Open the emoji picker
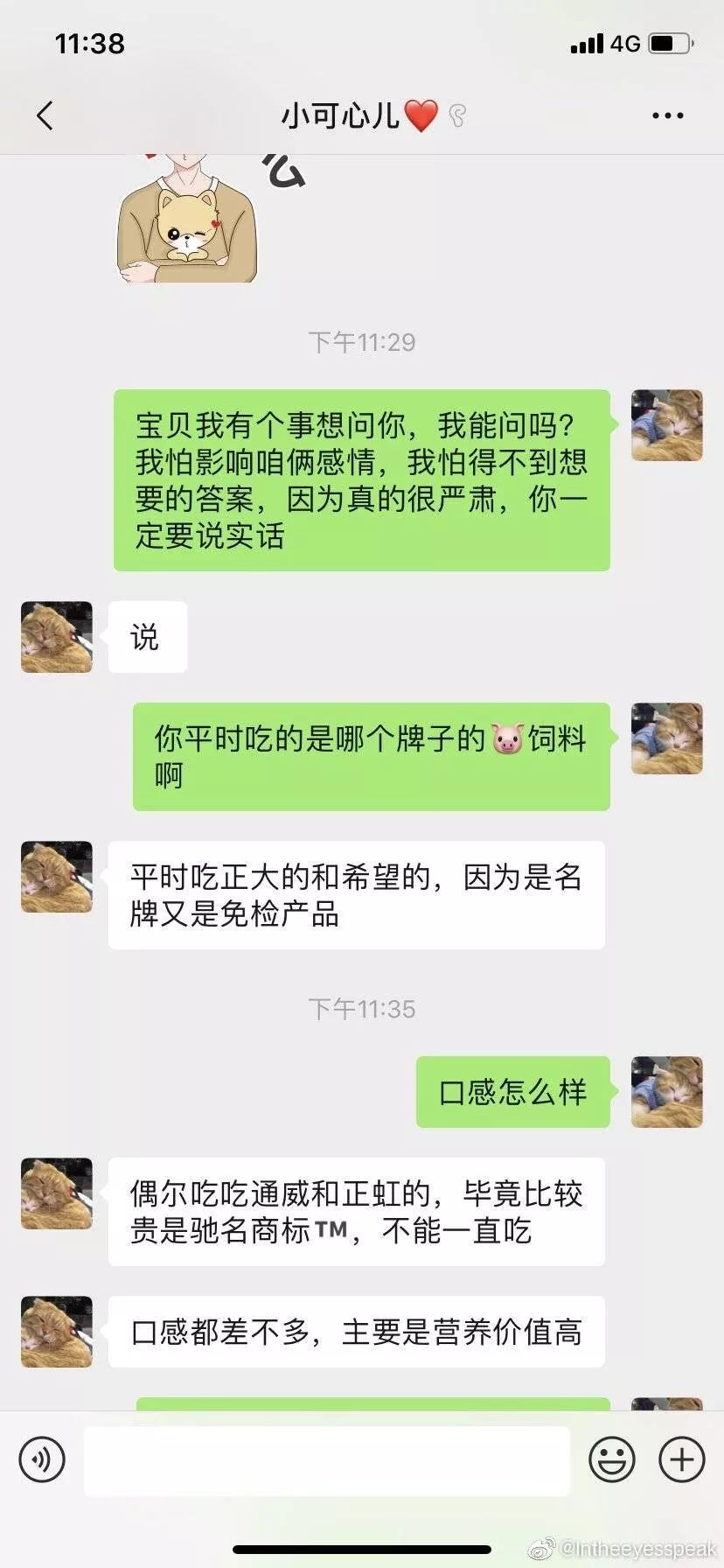This screenshot has width=724, height=1568. pyautogui.click(x=612, y=1459)
